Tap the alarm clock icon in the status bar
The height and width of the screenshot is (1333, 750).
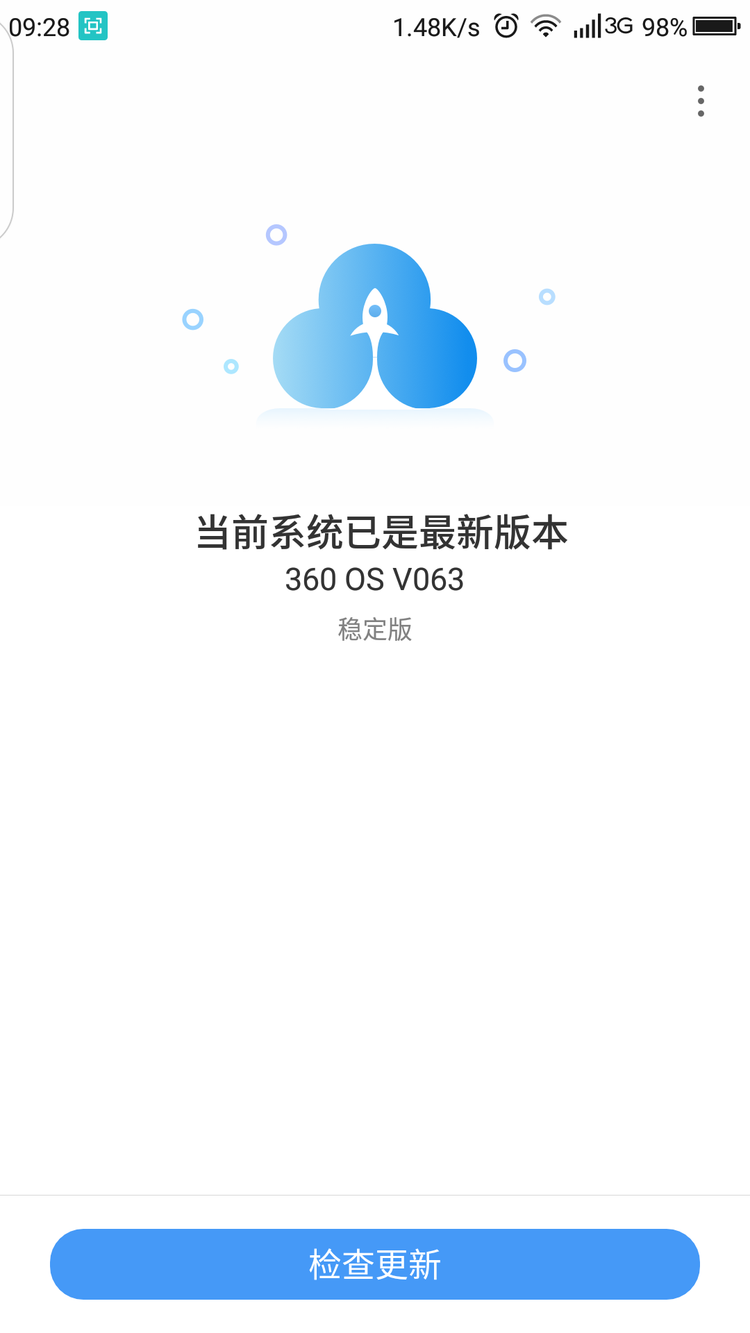[506, 27]
